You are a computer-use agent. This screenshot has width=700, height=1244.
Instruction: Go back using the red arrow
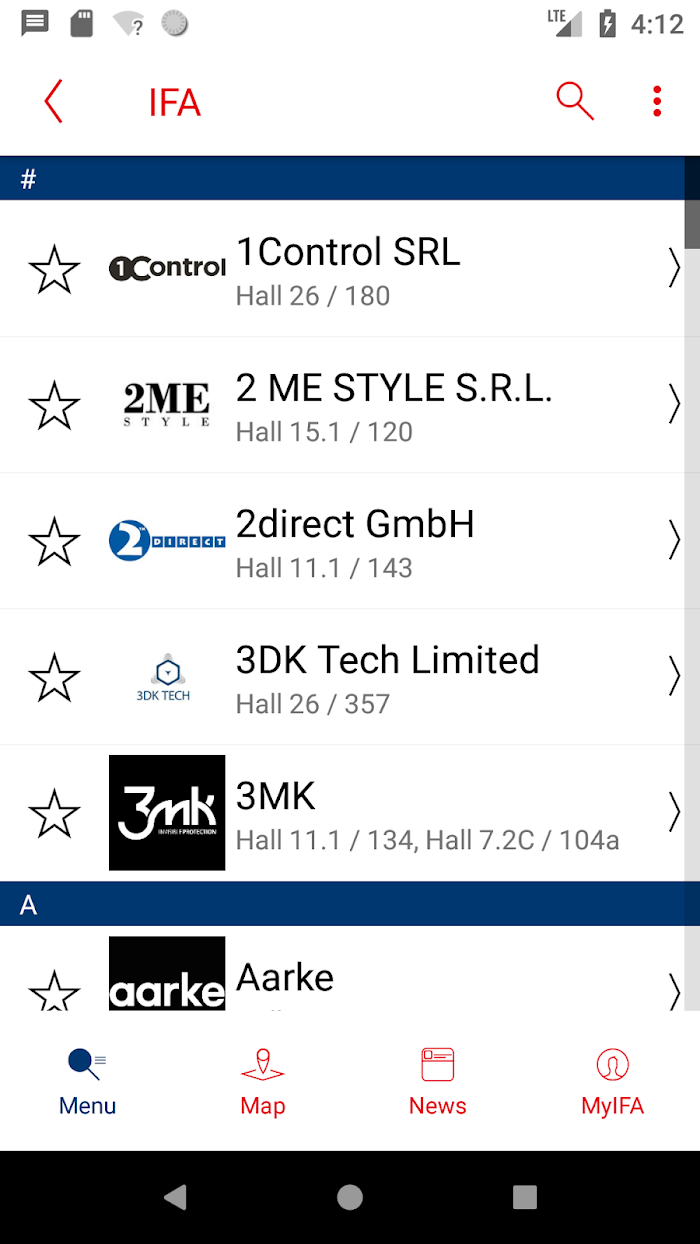(54, 102)
